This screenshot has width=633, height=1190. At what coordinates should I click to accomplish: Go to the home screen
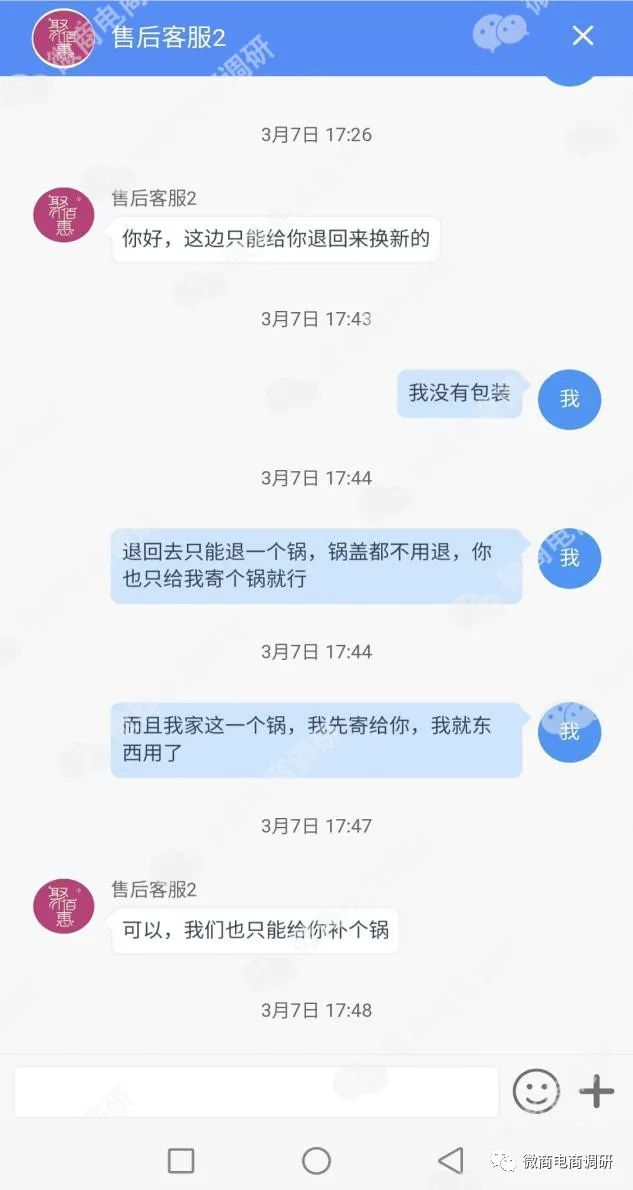[316, 1160]
